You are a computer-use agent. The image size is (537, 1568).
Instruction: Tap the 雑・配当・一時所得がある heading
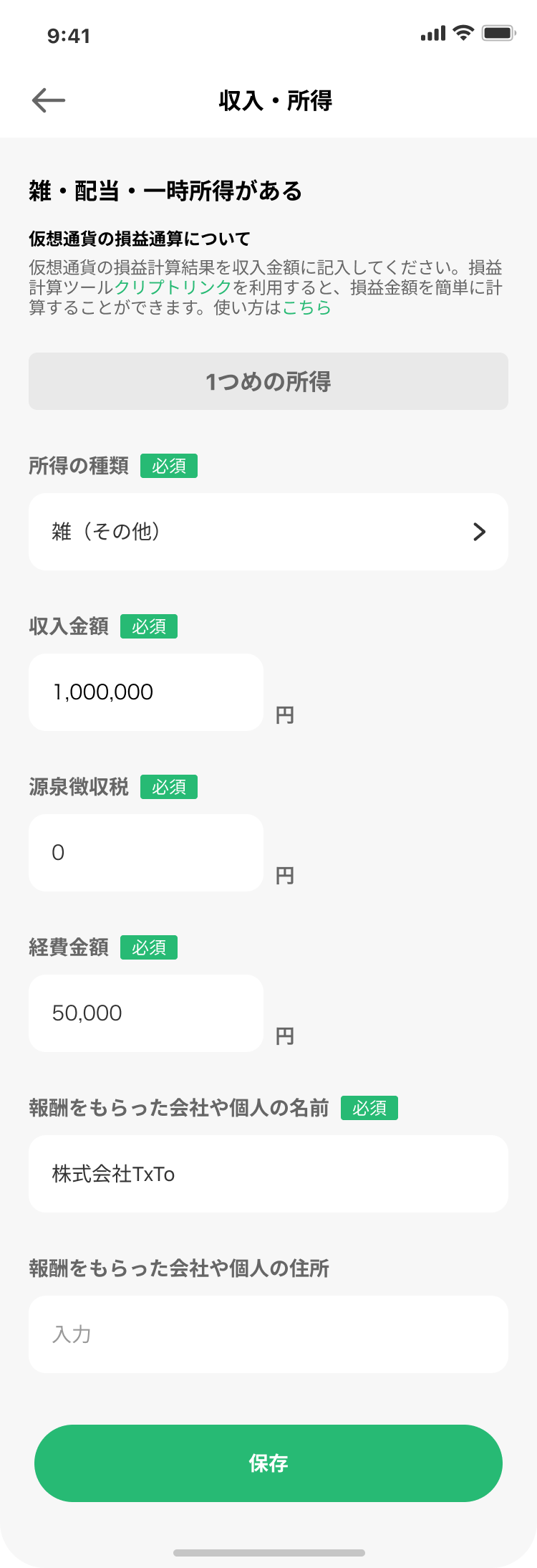point(165,191)
